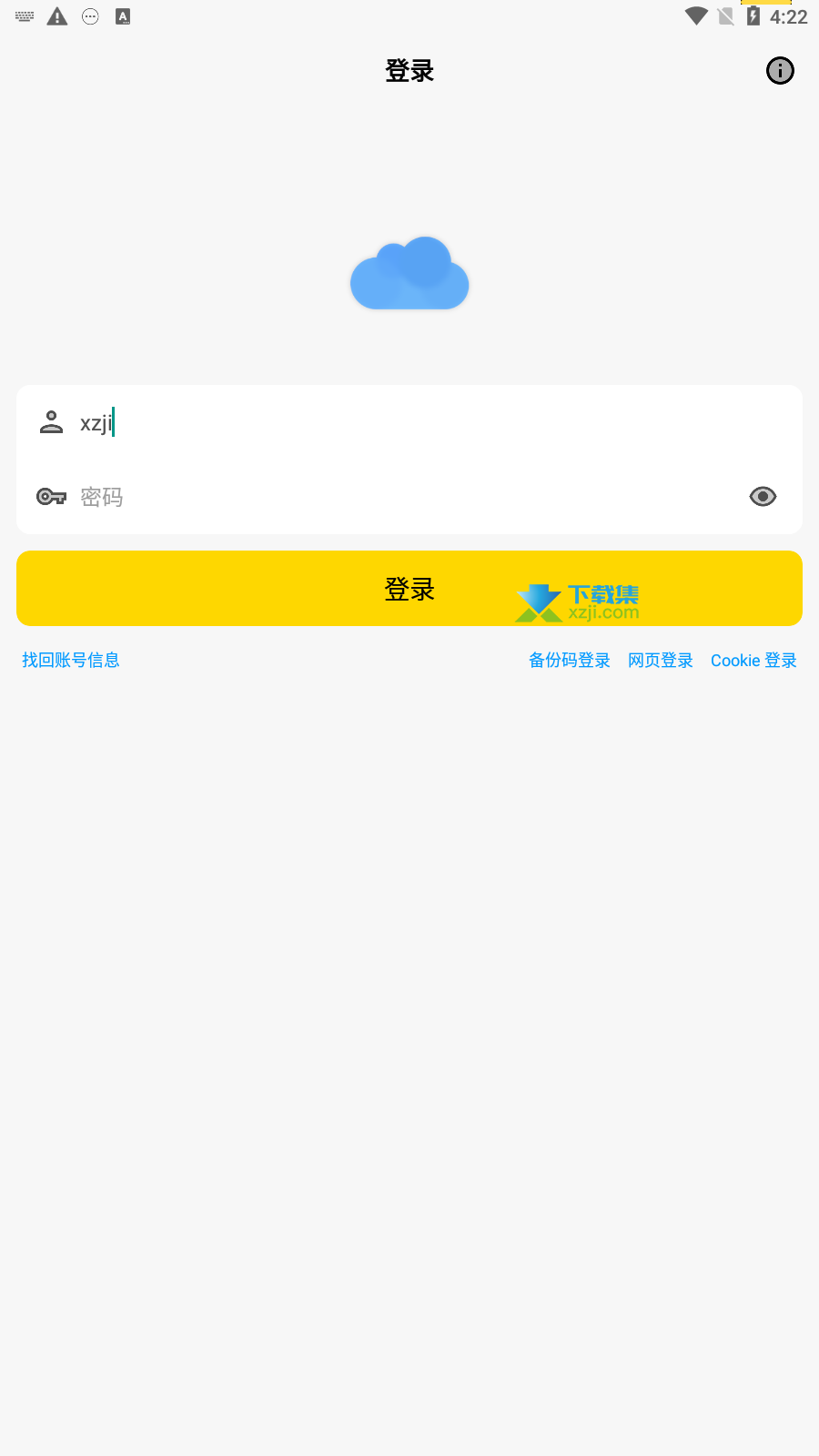
Task: Choose 备份码登录 option
Action: 570,660
